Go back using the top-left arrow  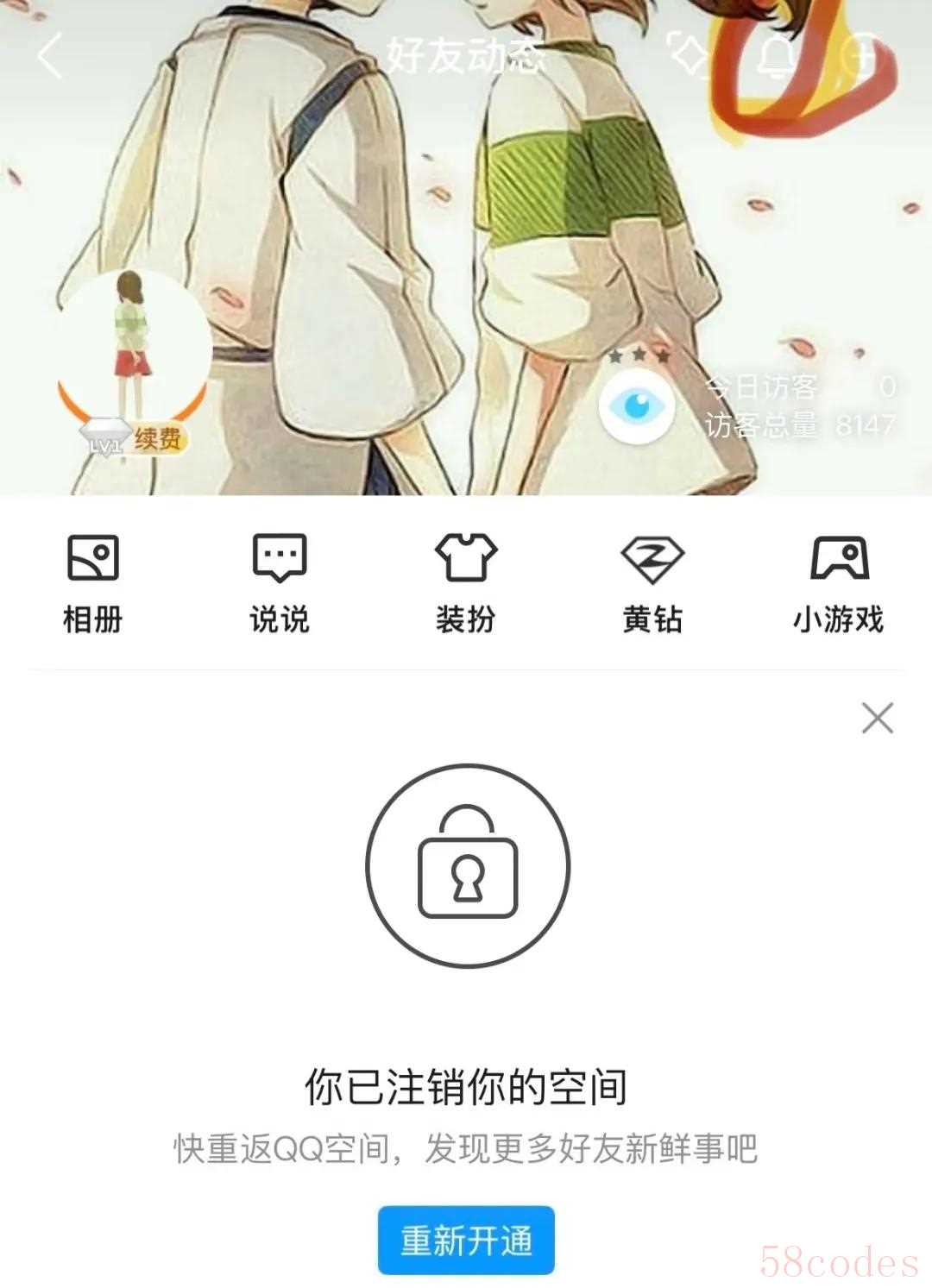[x=50, y=56]
